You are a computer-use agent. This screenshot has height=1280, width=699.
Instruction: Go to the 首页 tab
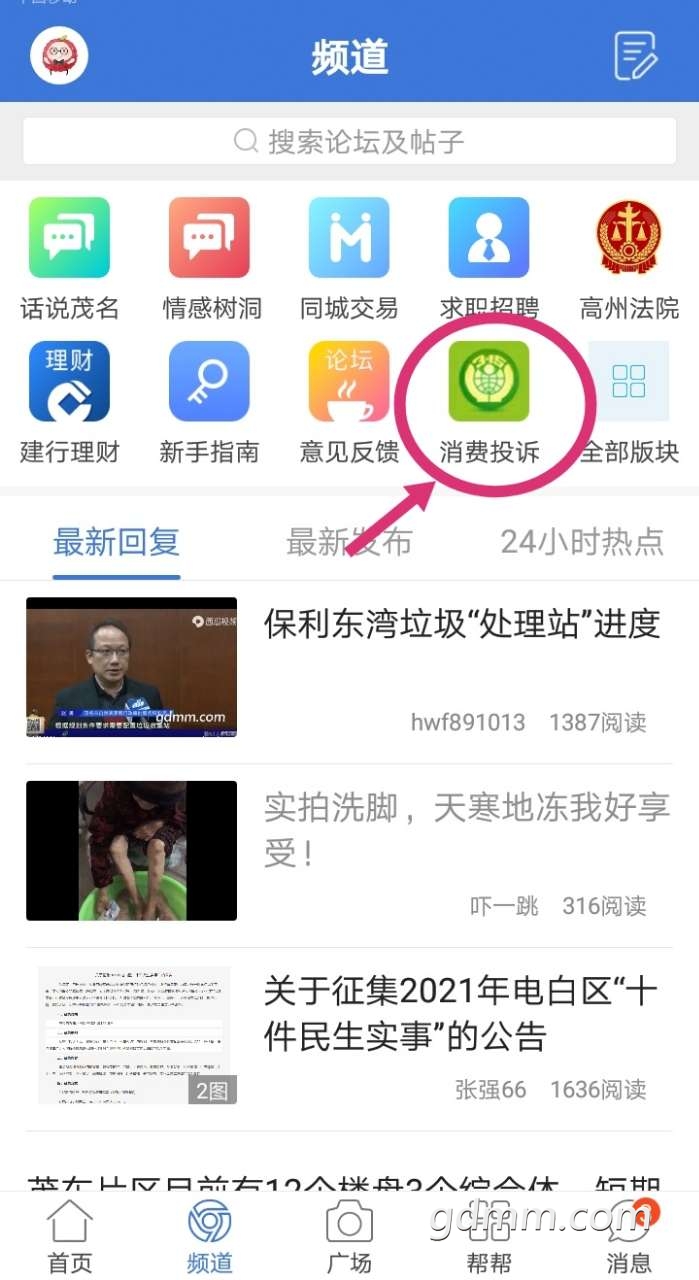(69, 1236)
